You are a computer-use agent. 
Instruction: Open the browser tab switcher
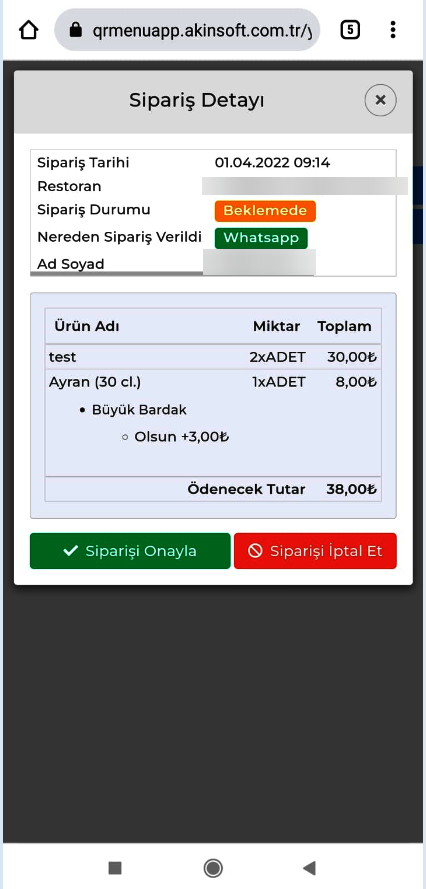(350, 29)
